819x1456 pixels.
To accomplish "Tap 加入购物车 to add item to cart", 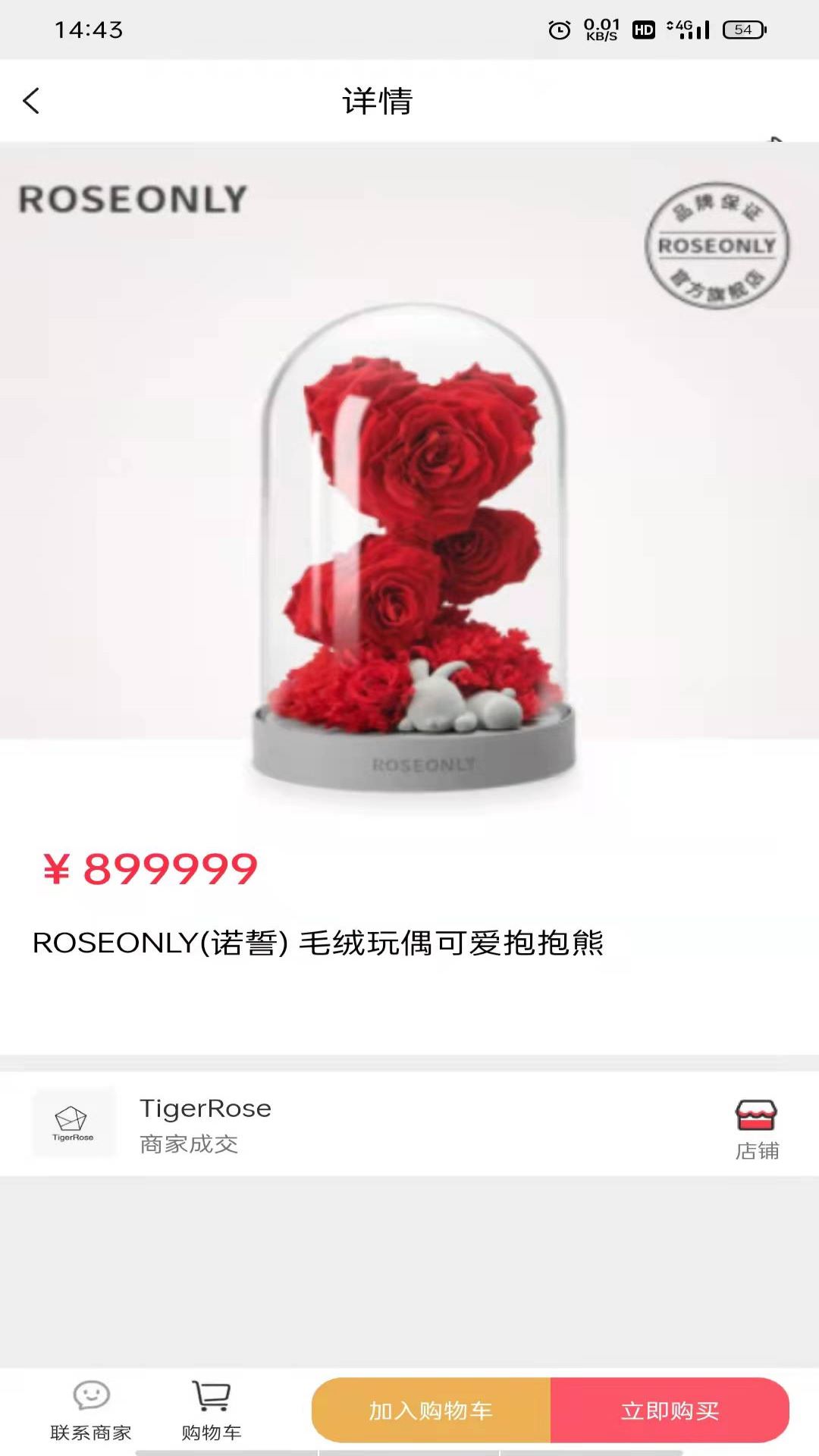I will click(431, 1410).
